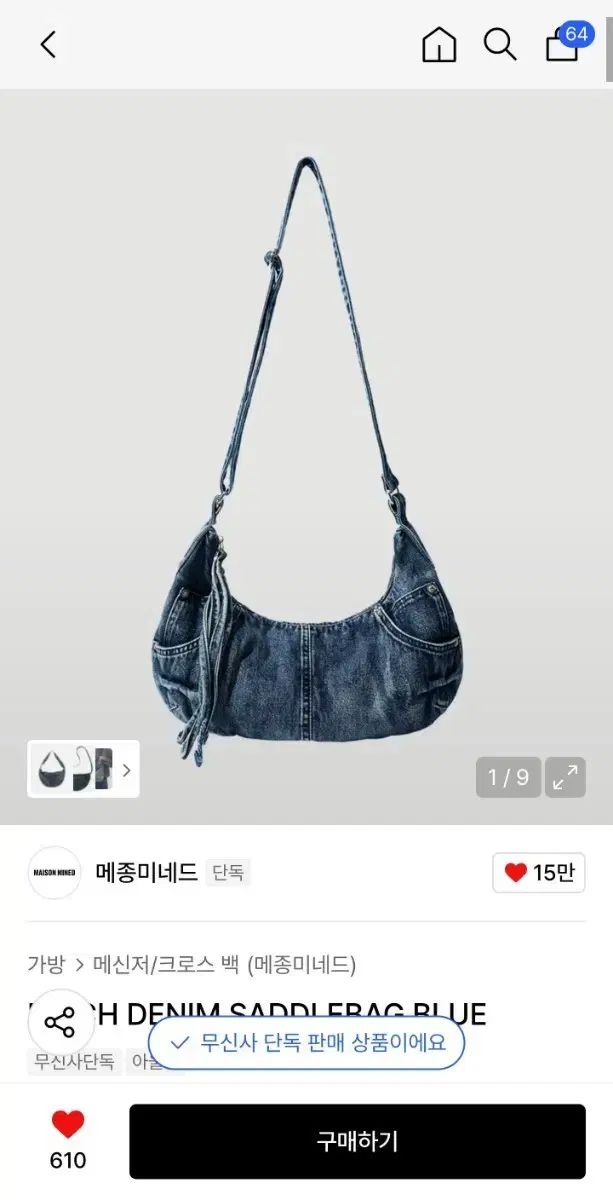Viewport: 613px width, 1200px height.
Task: Open the 가방 category breadcrumb
Action: [x=46, y=964]
